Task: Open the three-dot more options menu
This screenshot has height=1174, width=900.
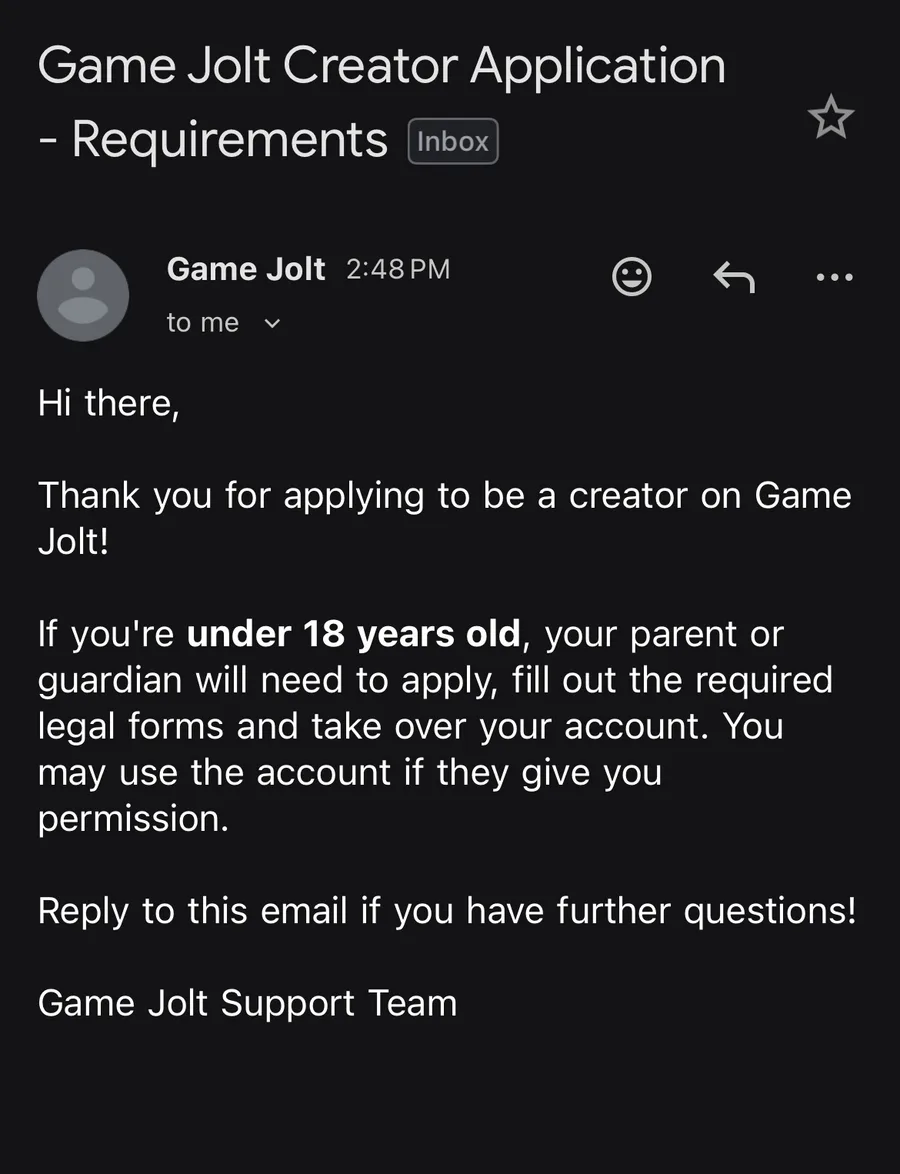Action: point(834,277)
